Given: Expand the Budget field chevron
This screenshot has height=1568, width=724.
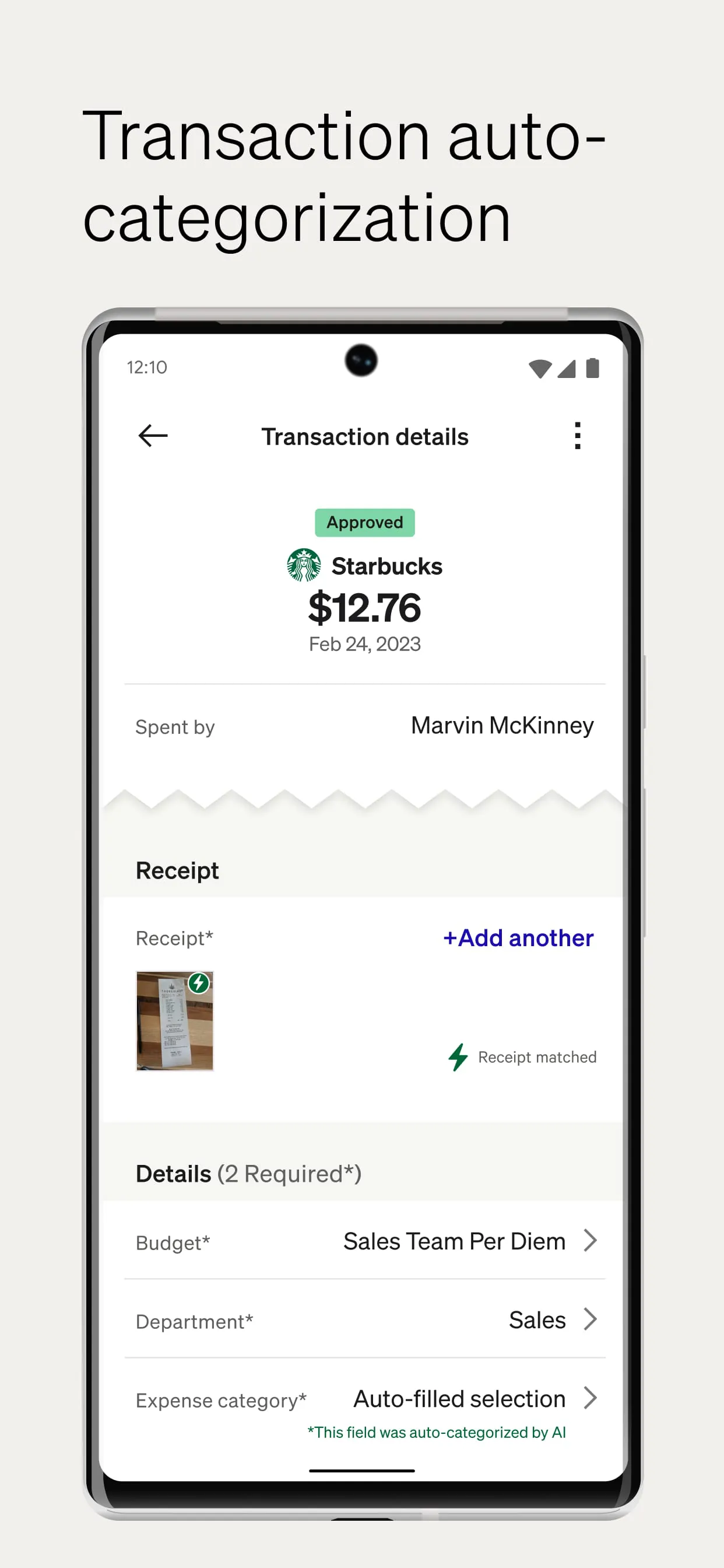Looking at the screenshot, I should (x=590, y=1241).
